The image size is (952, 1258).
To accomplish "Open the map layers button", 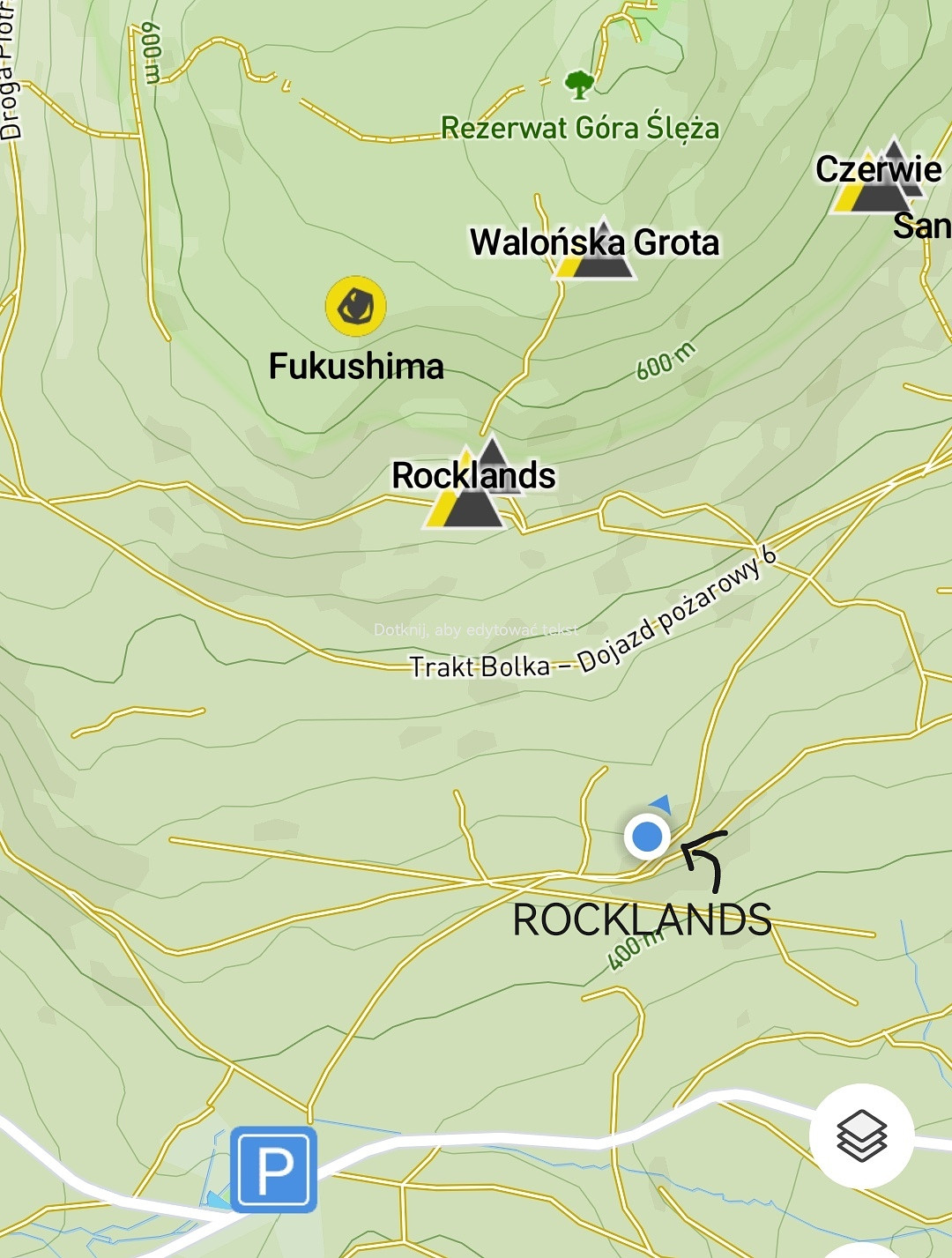I will (861, 1136).
